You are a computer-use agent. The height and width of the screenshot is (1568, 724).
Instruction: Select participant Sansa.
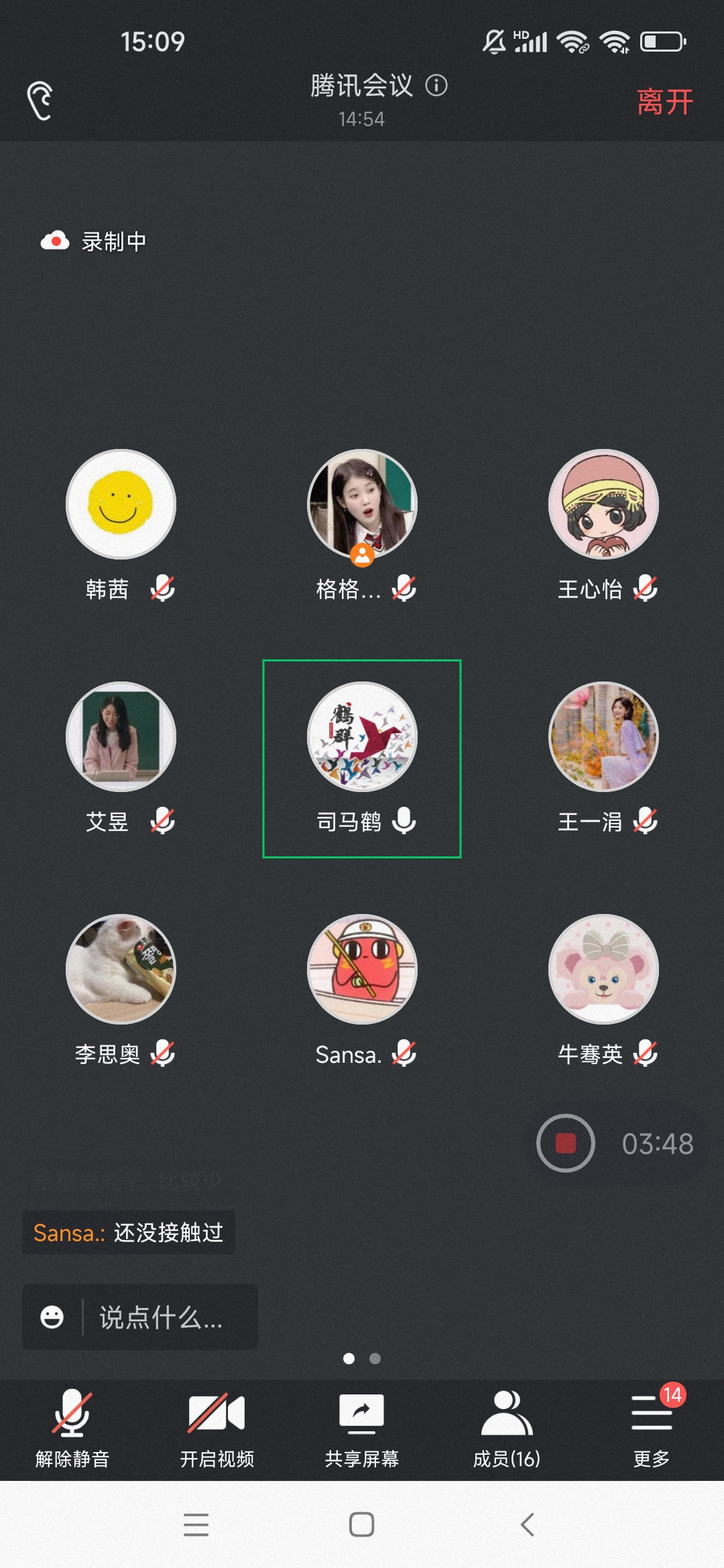coord(362,970)
